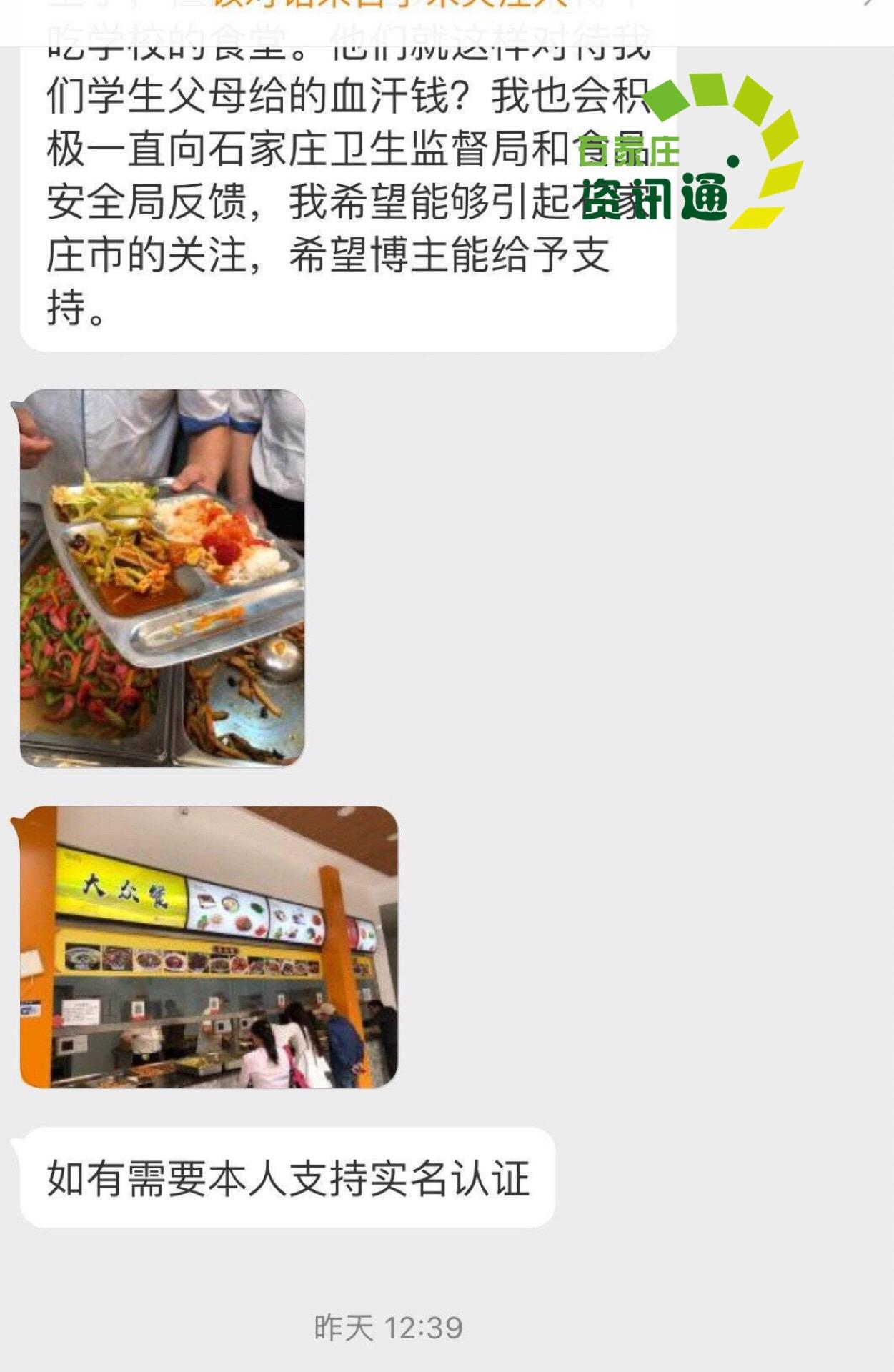Open the food tray photo in chat
This screenshot has height=1372, width=894.
162,578
